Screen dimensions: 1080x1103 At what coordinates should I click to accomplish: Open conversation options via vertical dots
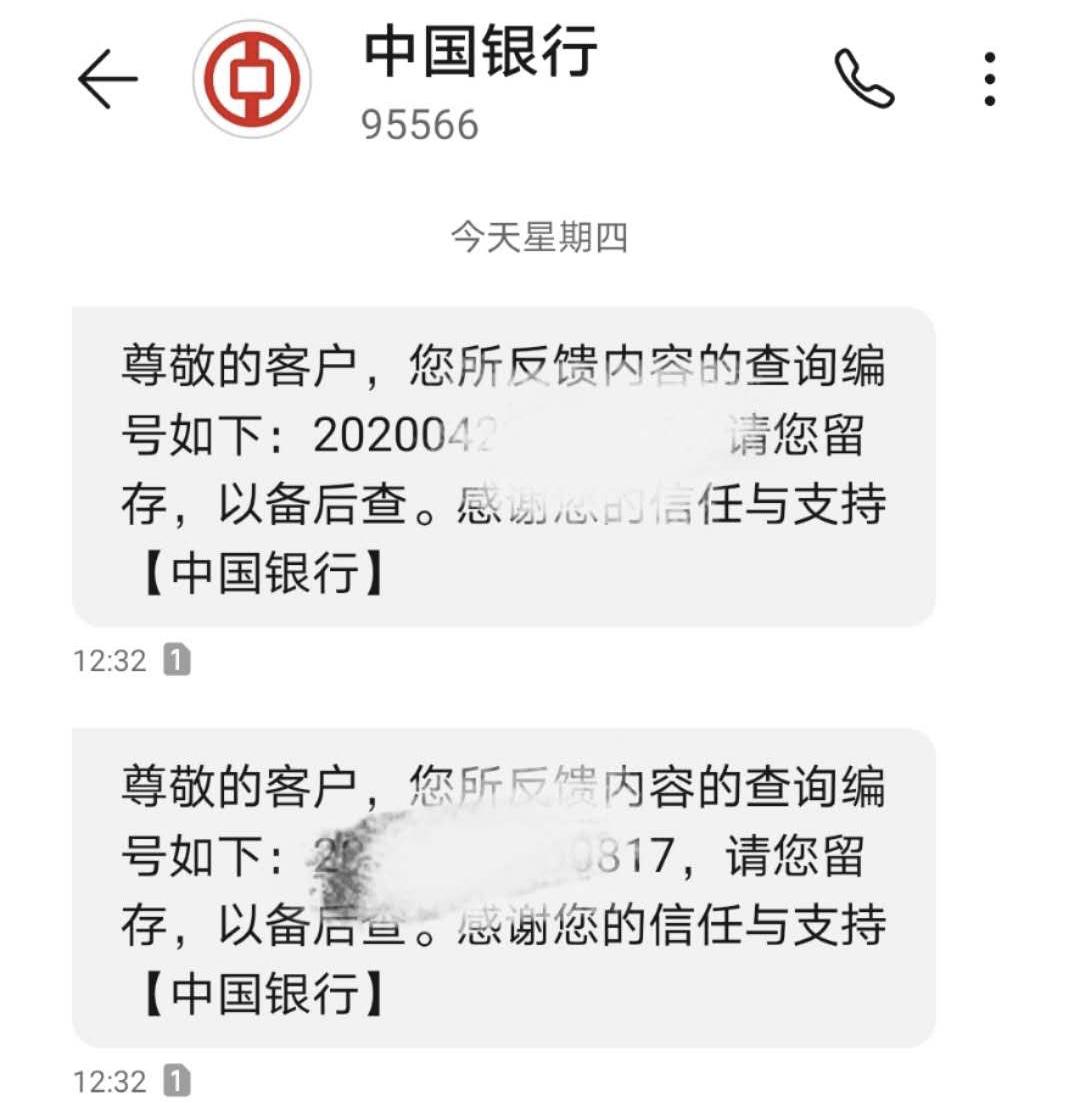[x=988, y=76]
